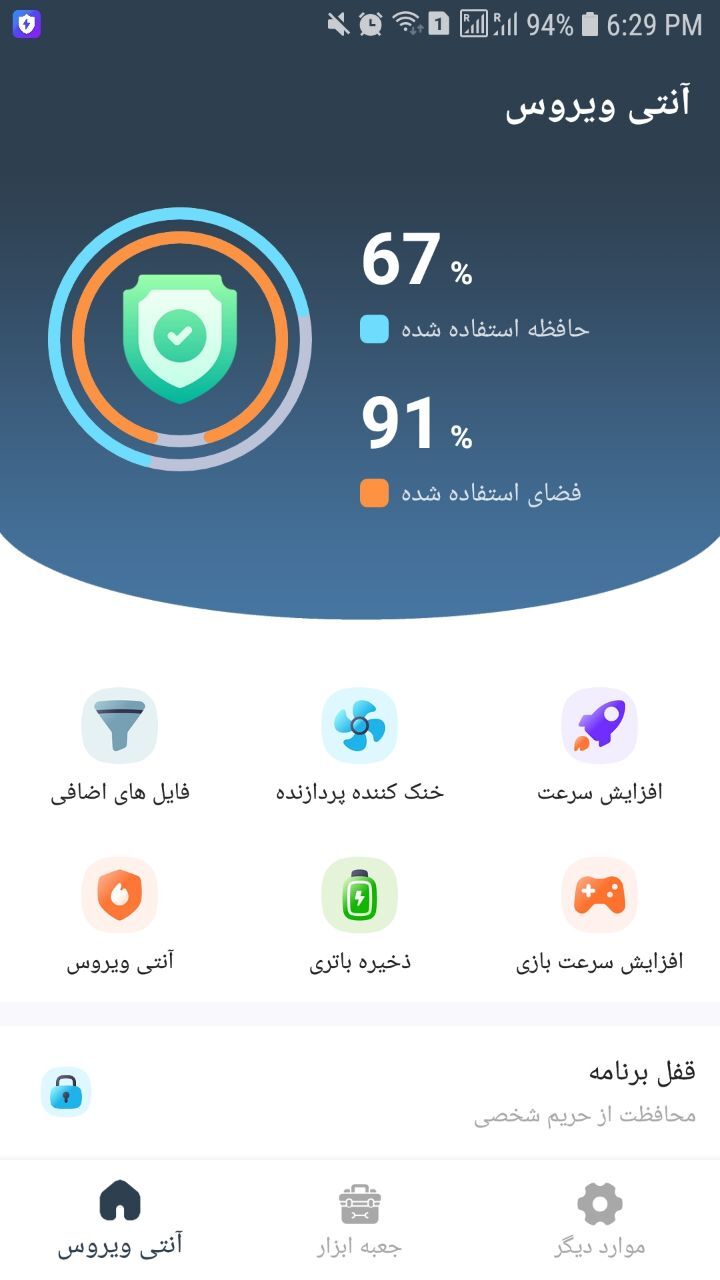Launch the آنتی ویروس shield scan tool

(x=120, y=895)
